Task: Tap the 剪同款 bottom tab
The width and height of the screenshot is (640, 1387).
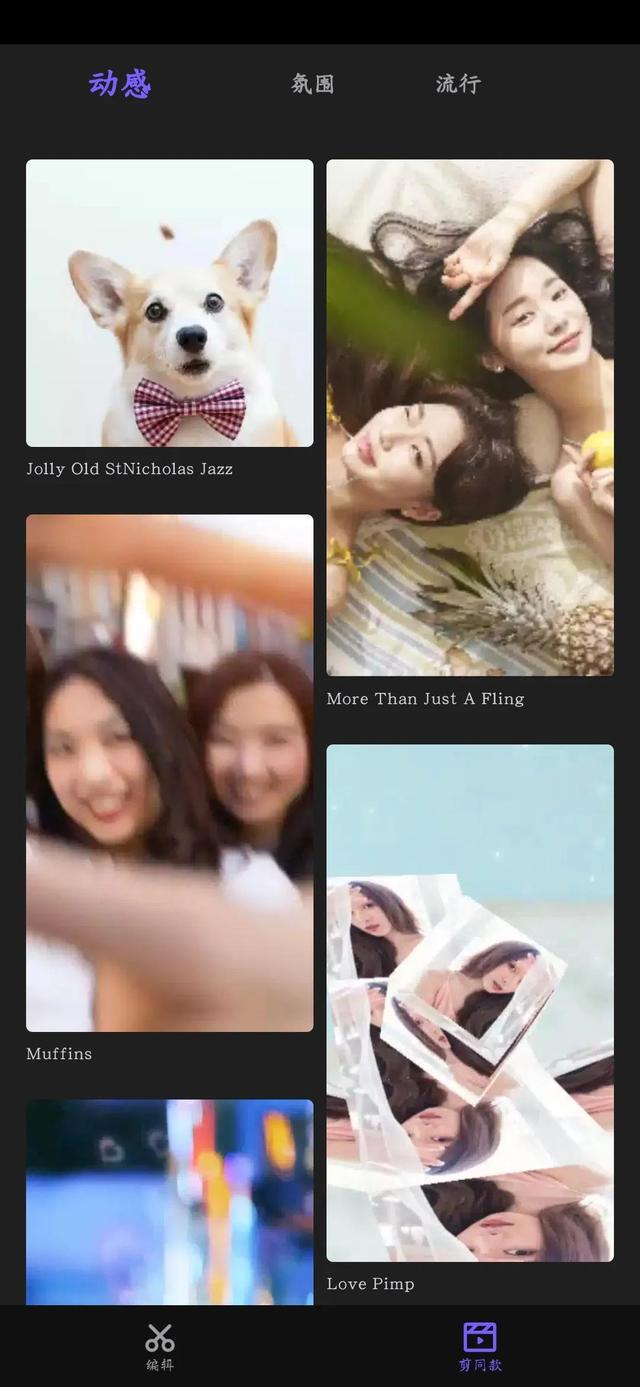Action: (480, 1346)
